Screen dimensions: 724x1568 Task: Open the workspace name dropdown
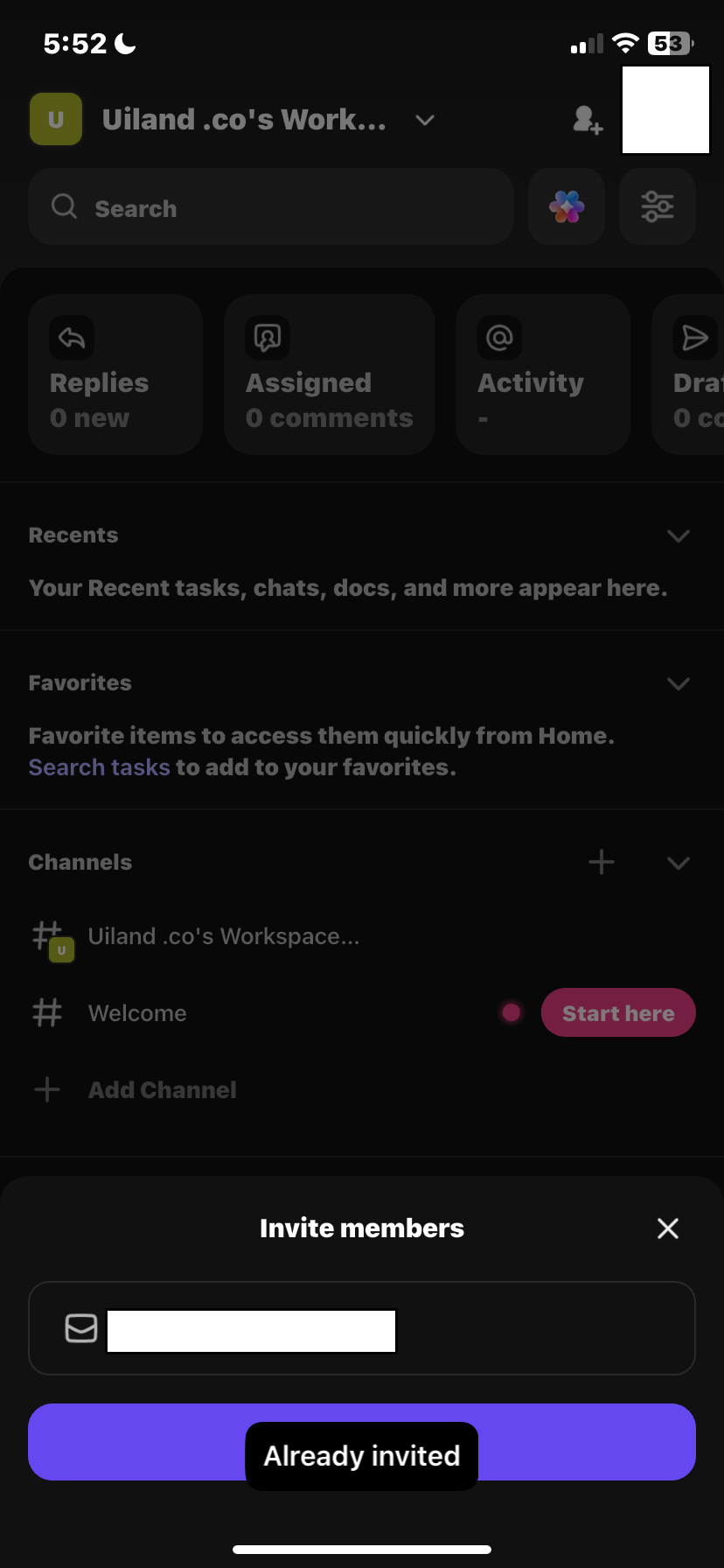(x=424, y=121)
